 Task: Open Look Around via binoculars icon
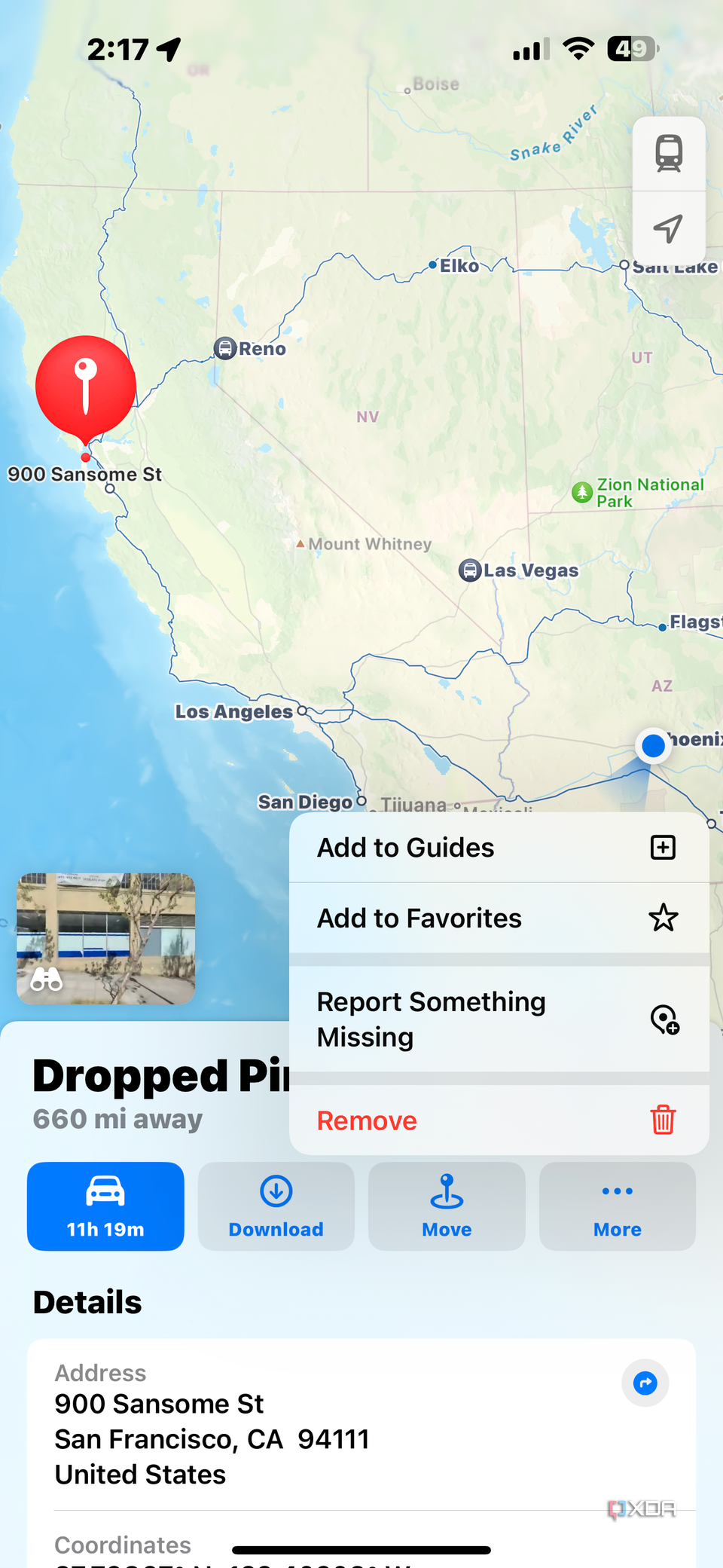point(47,979)
